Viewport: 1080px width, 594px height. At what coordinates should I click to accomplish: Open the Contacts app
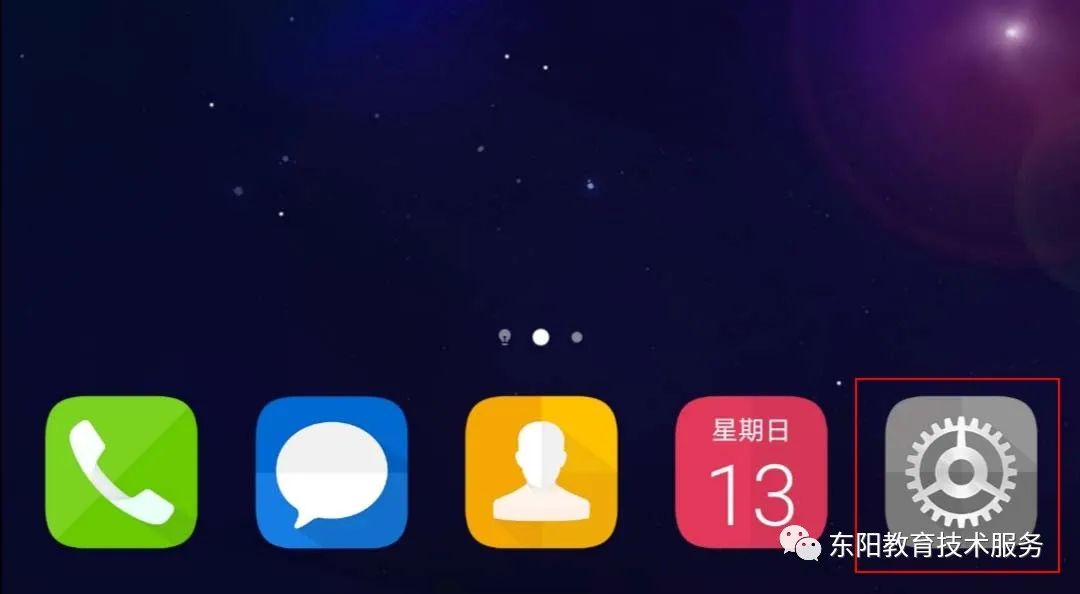pyautogui.click(x=541, y=472)
